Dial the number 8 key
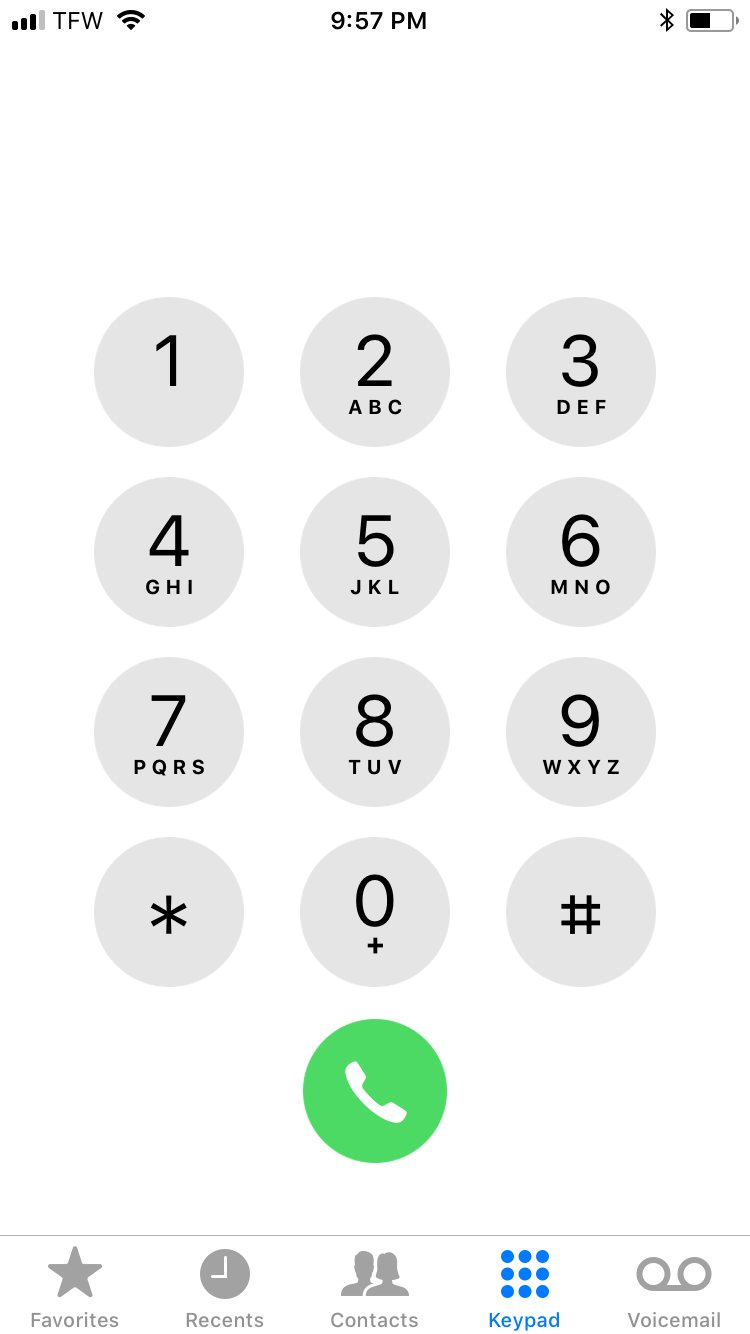 (375, 731)
